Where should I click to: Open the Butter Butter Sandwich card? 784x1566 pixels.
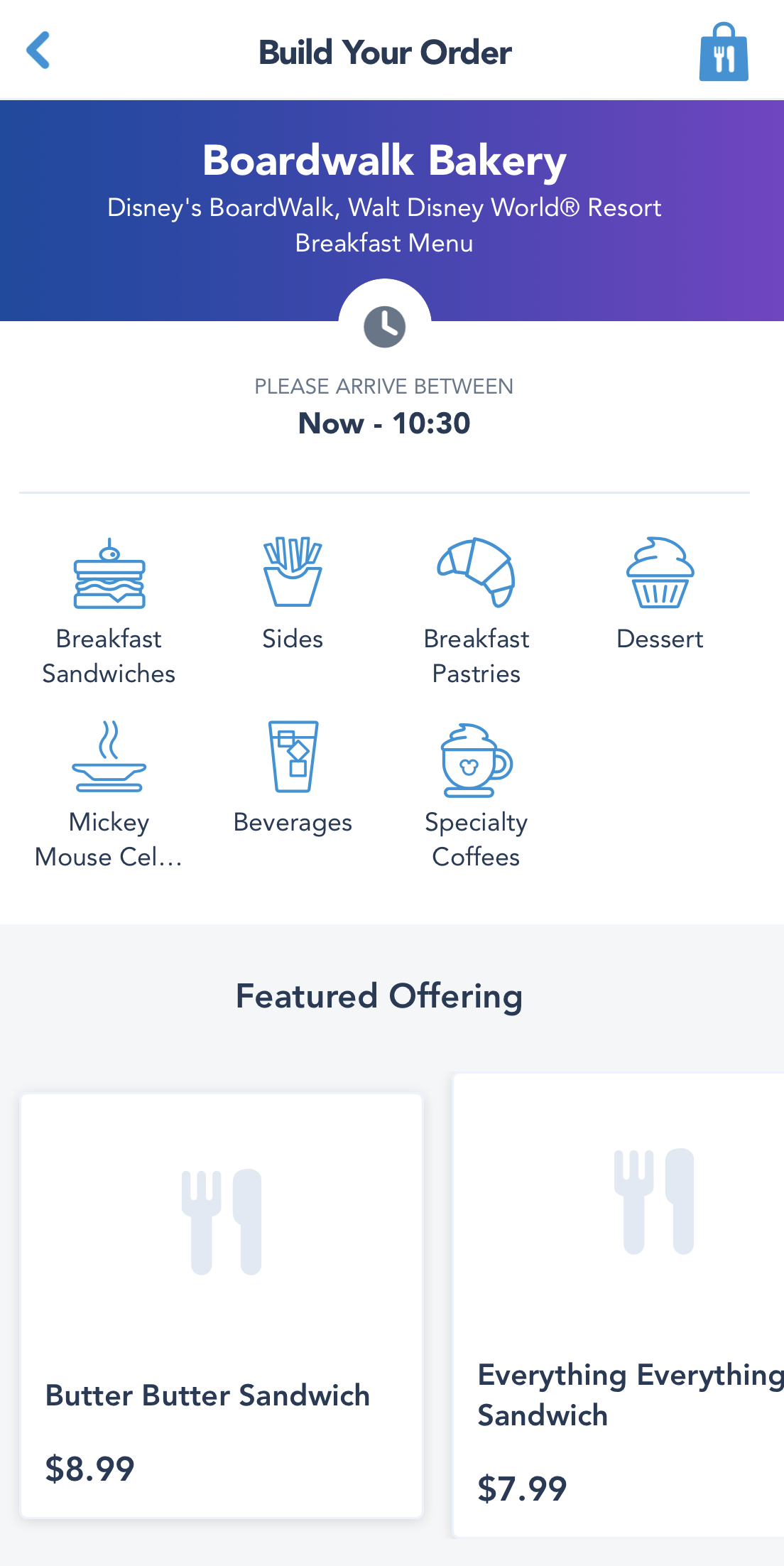tap(222, 1306)
